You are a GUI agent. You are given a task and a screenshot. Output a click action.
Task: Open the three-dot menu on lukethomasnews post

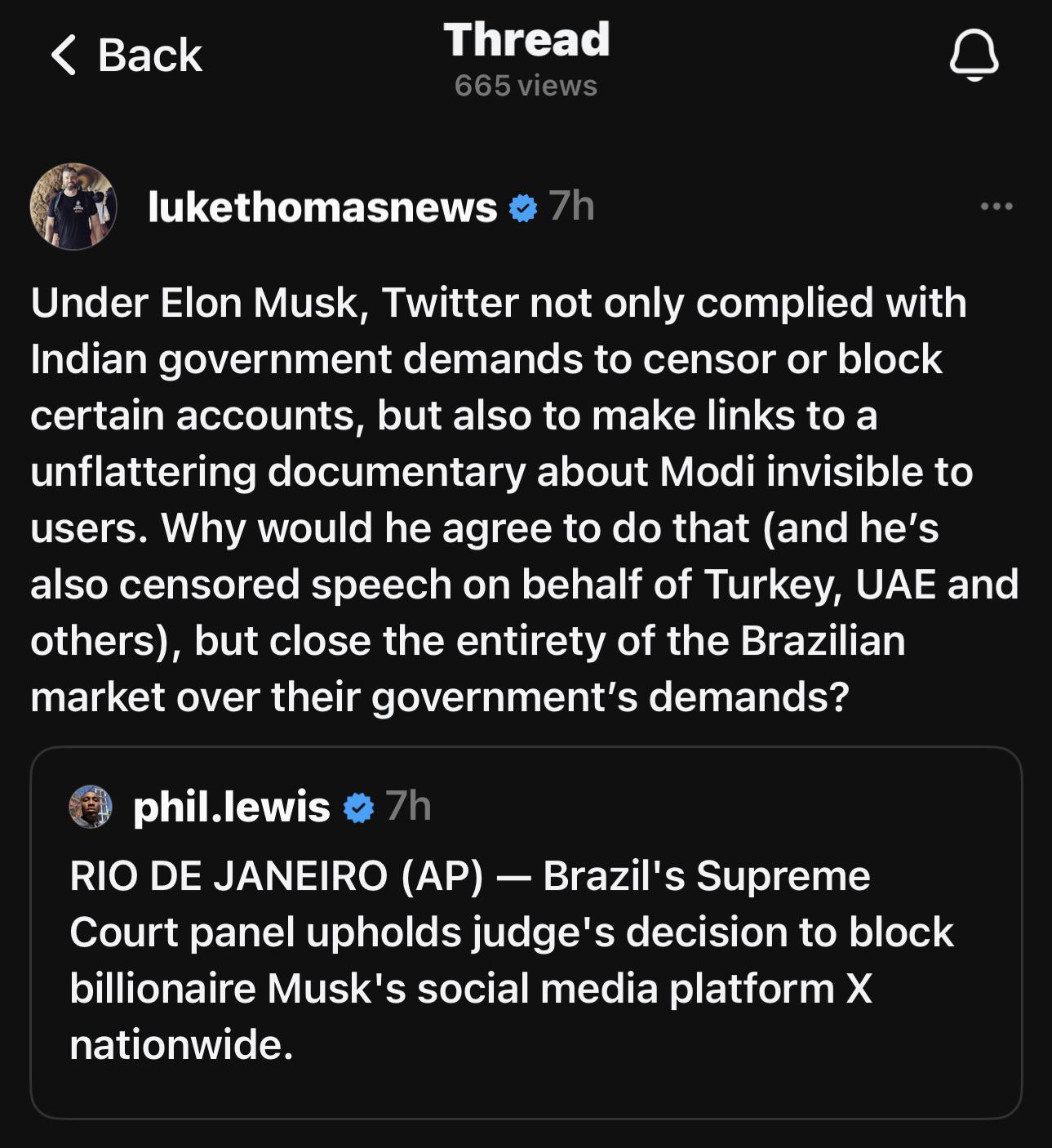click(x=997, y=207)
